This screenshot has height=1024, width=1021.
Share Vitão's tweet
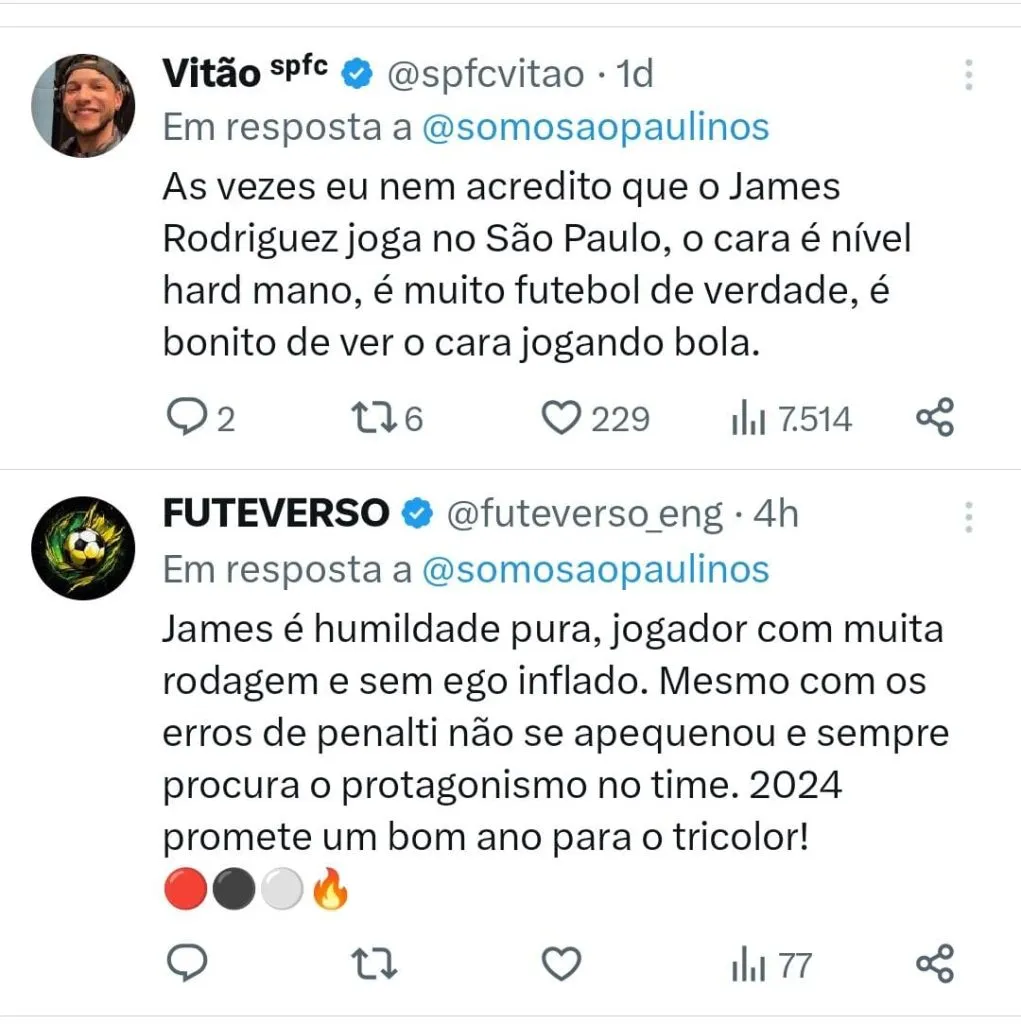[x=935, y=418]
